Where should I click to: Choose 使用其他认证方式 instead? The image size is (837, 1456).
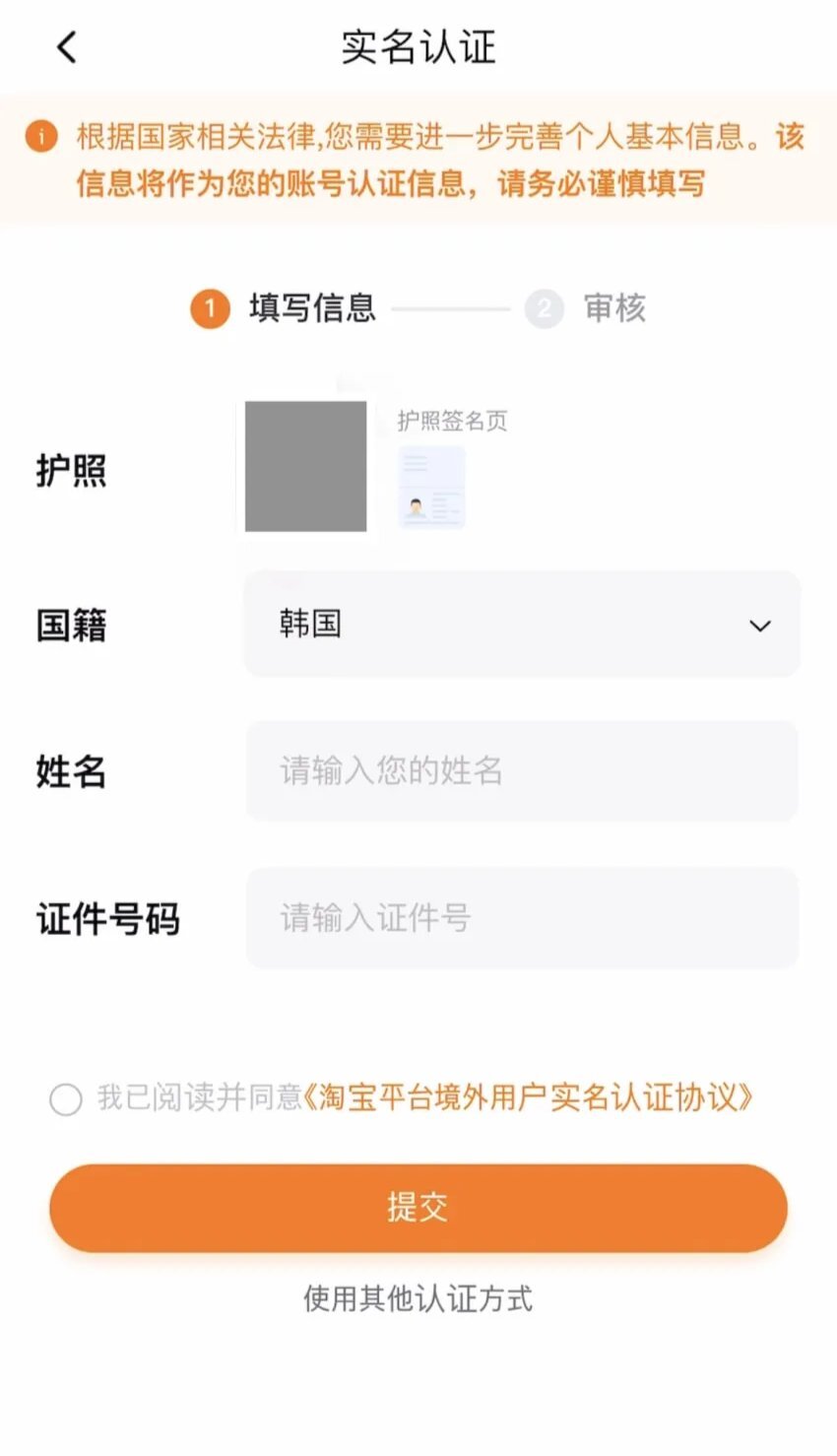[x=418, y=1298]
